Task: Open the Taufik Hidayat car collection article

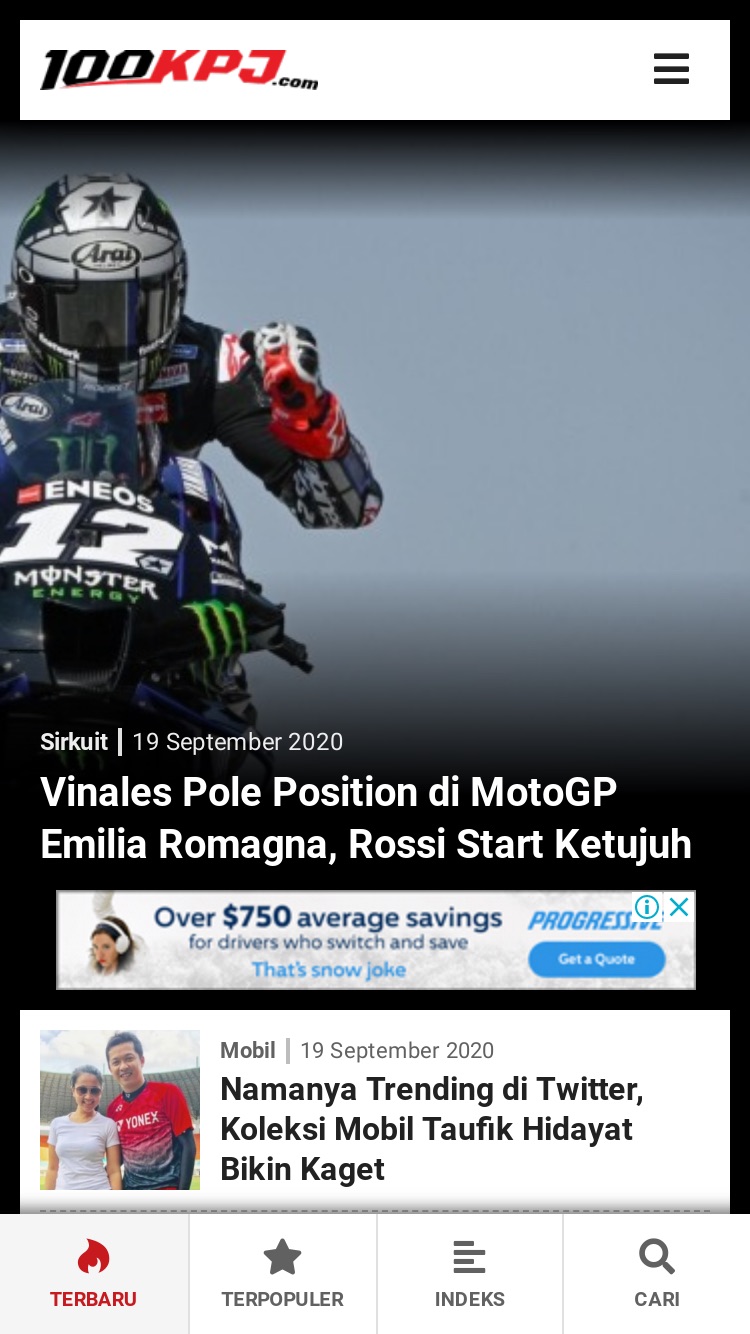Action: (431, 1129)
